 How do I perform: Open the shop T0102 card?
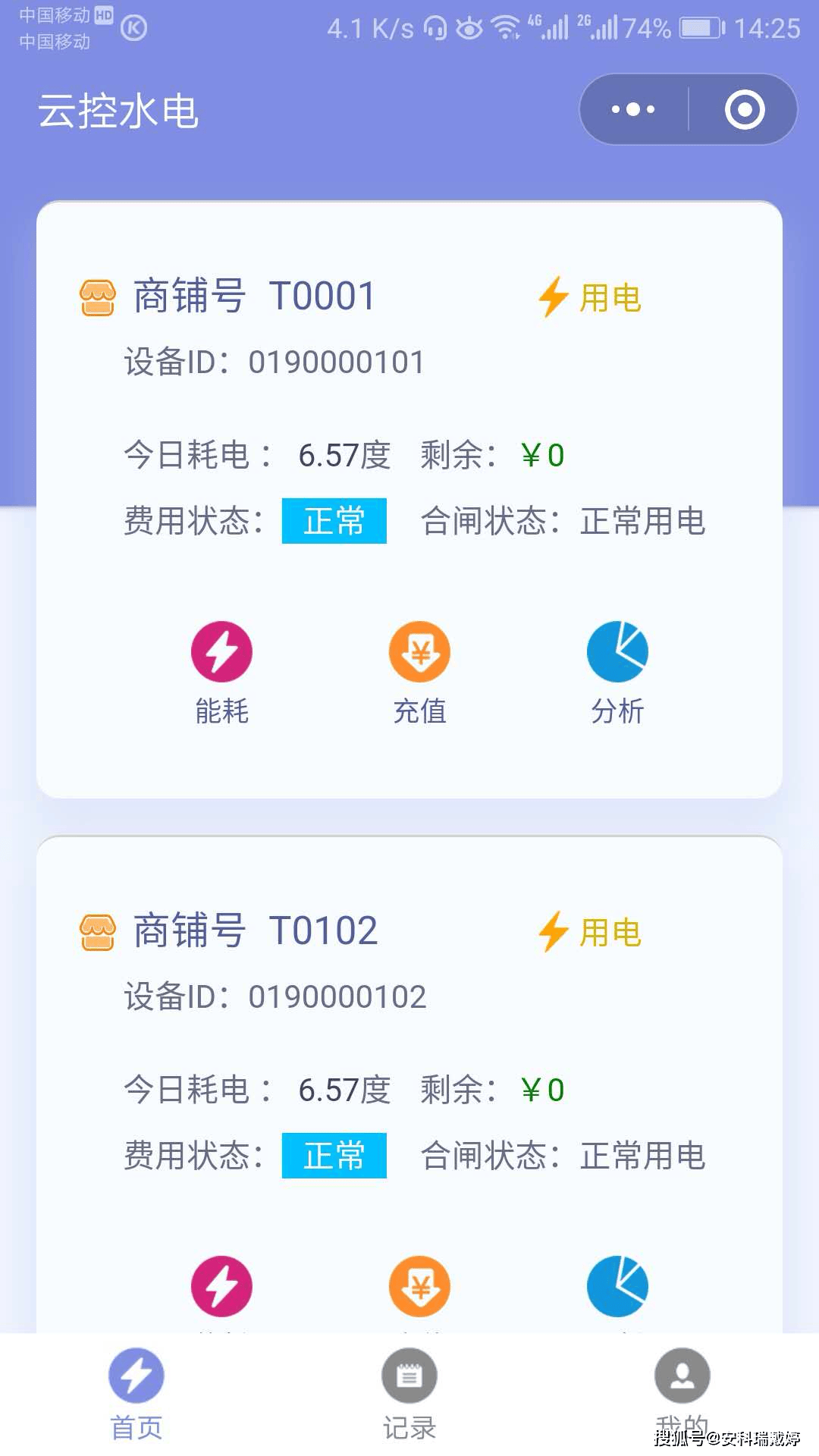coord(255,930)
